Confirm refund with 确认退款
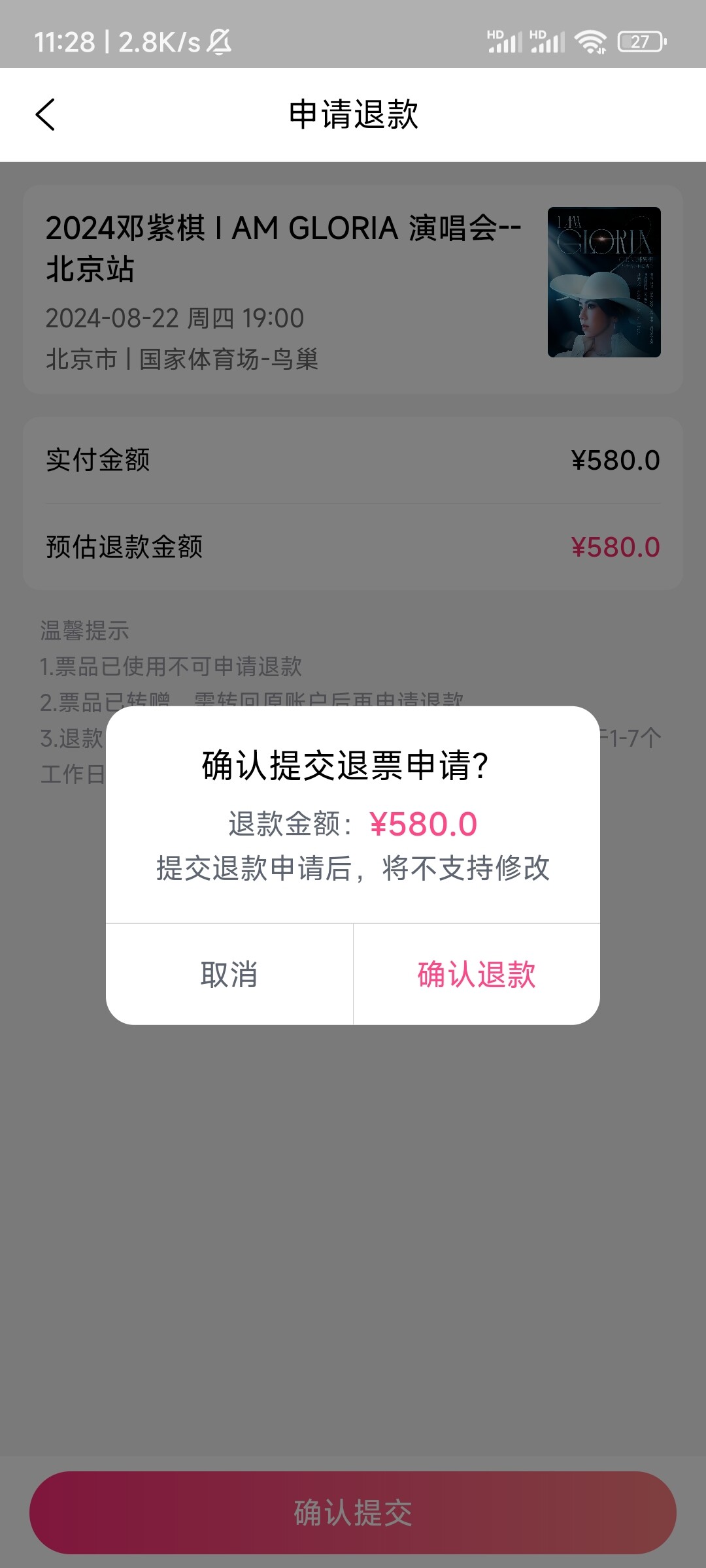This screenshot has height=1568, width=706. [x=477, y=974]
